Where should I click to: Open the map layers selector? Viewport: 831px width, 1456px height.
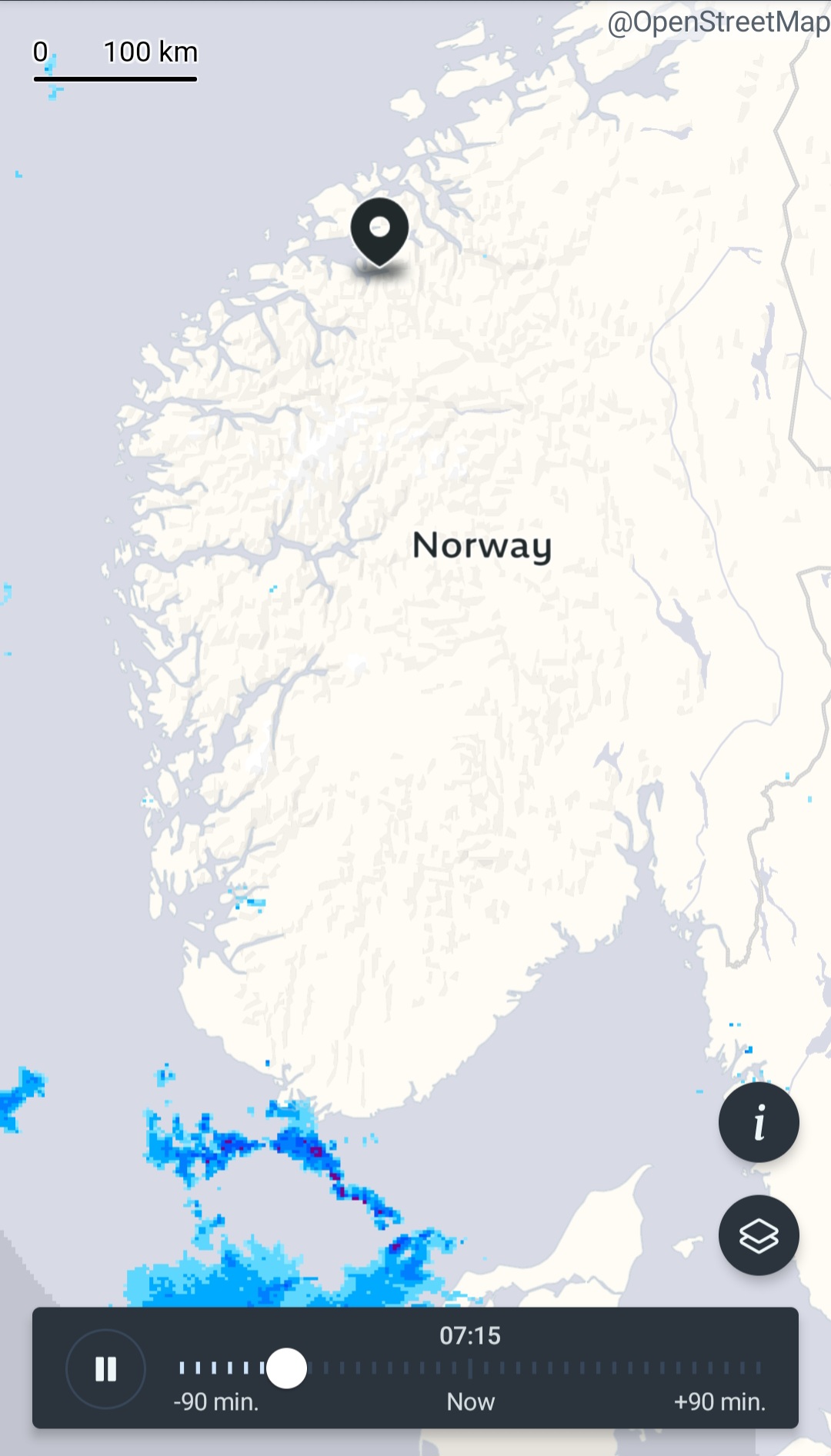point(758,1235)
